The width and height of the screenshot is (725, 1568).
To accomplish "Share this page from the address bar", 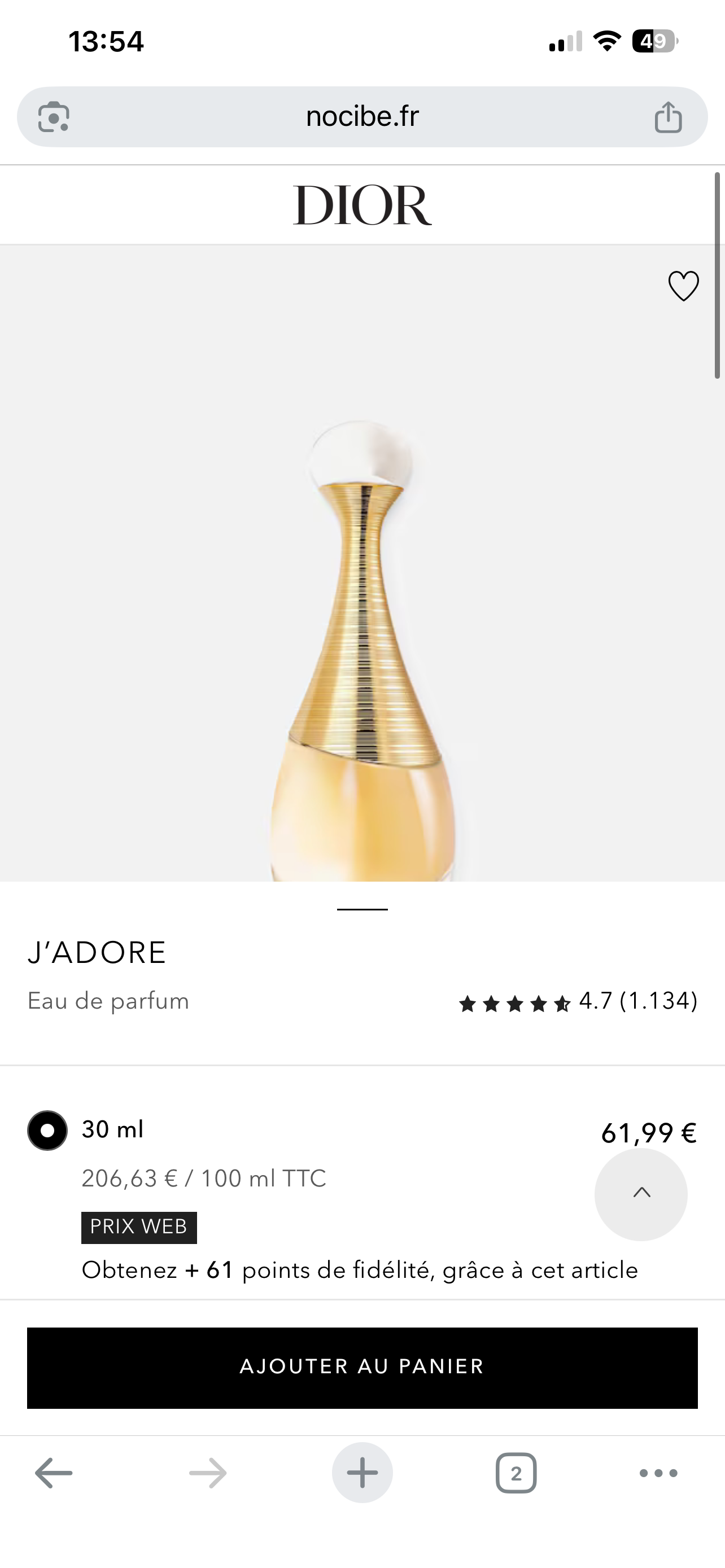I will pos(668,117).
